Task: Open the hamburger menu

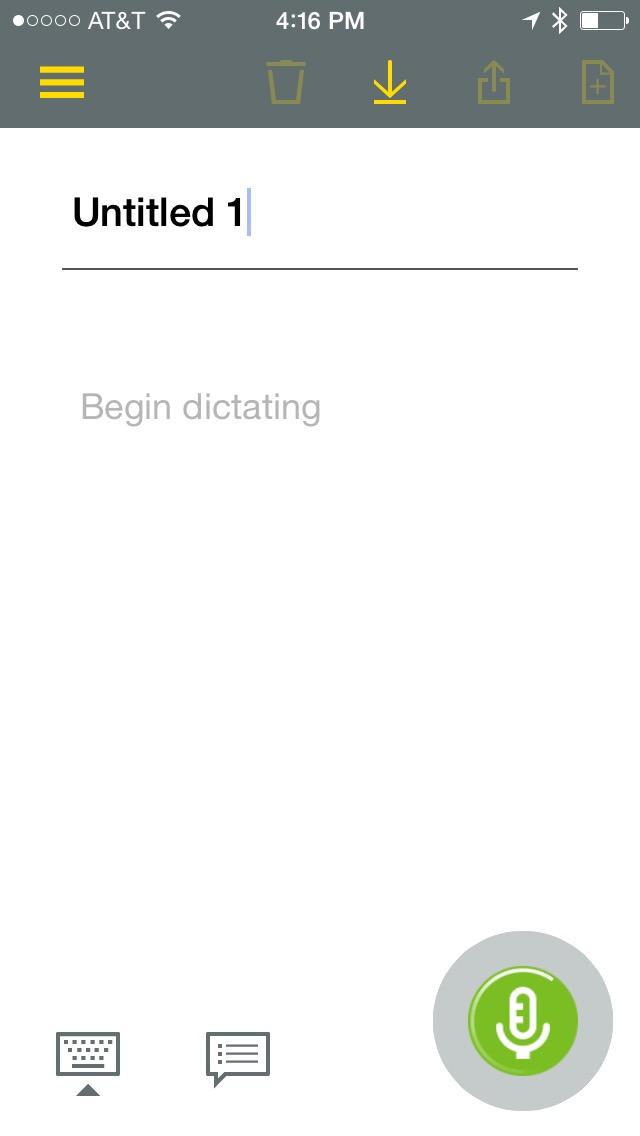Action: coord(62,82)
